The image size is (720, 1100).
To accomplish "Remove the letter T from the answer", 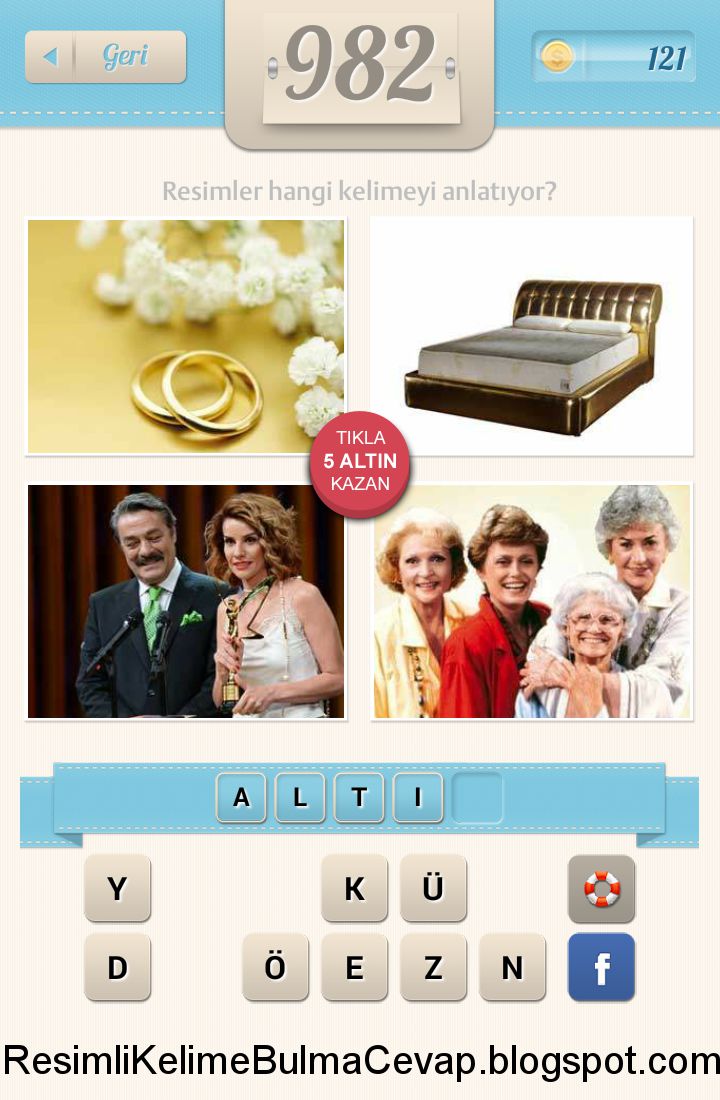I will tap(359, 797).
